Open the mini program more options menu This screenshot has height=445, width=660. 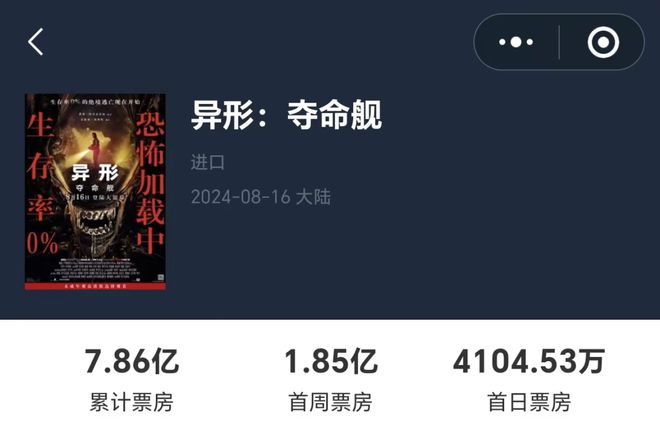tap(516, 42)
